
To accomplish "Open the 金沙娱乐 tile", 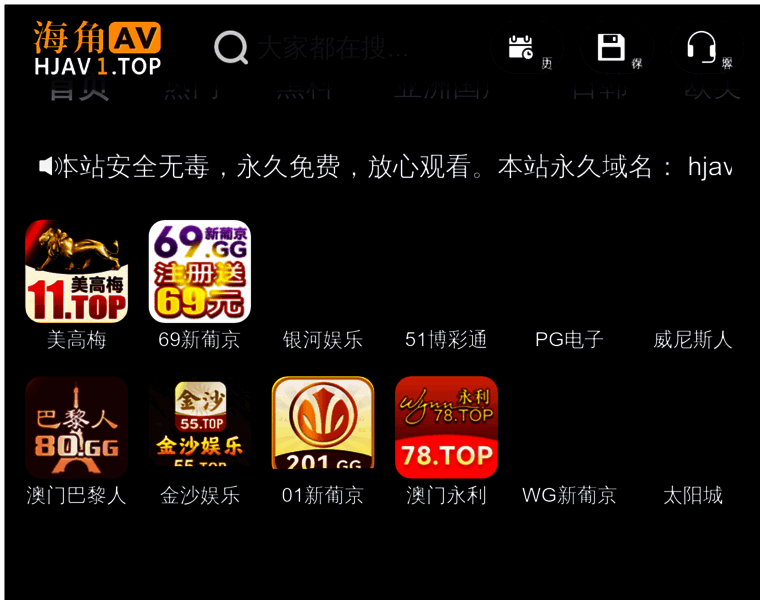I will (x=199, y=427).
